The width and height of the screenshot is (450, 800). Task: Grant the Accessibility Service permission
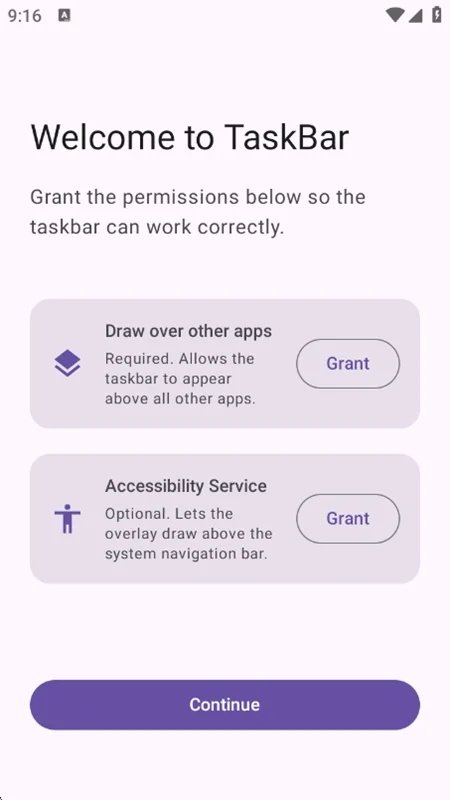click(348, 518)
